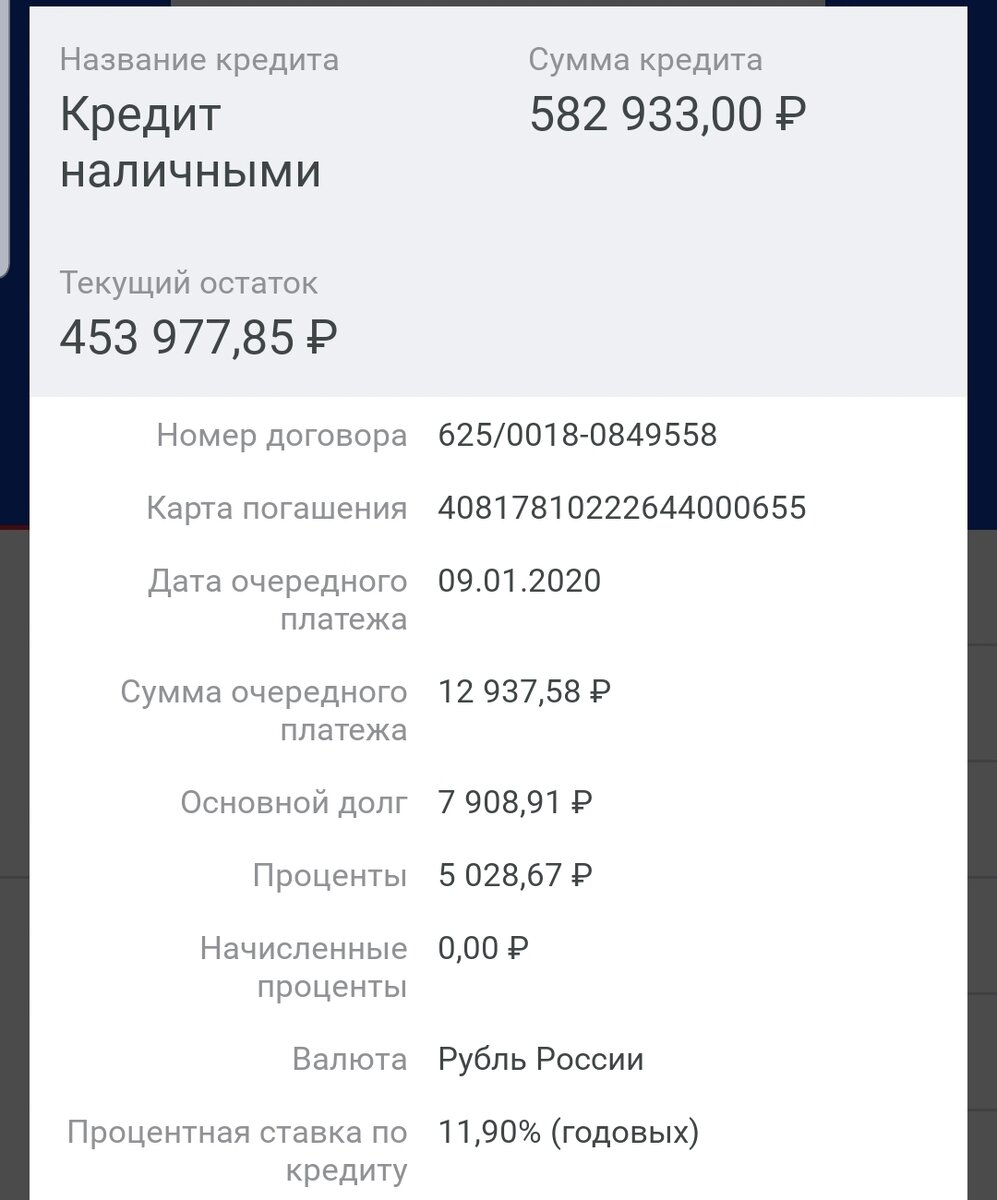
Task: Click the loan amount "582 933,00 ₽"
Action: pyautogui.click(x=668, y=112)
